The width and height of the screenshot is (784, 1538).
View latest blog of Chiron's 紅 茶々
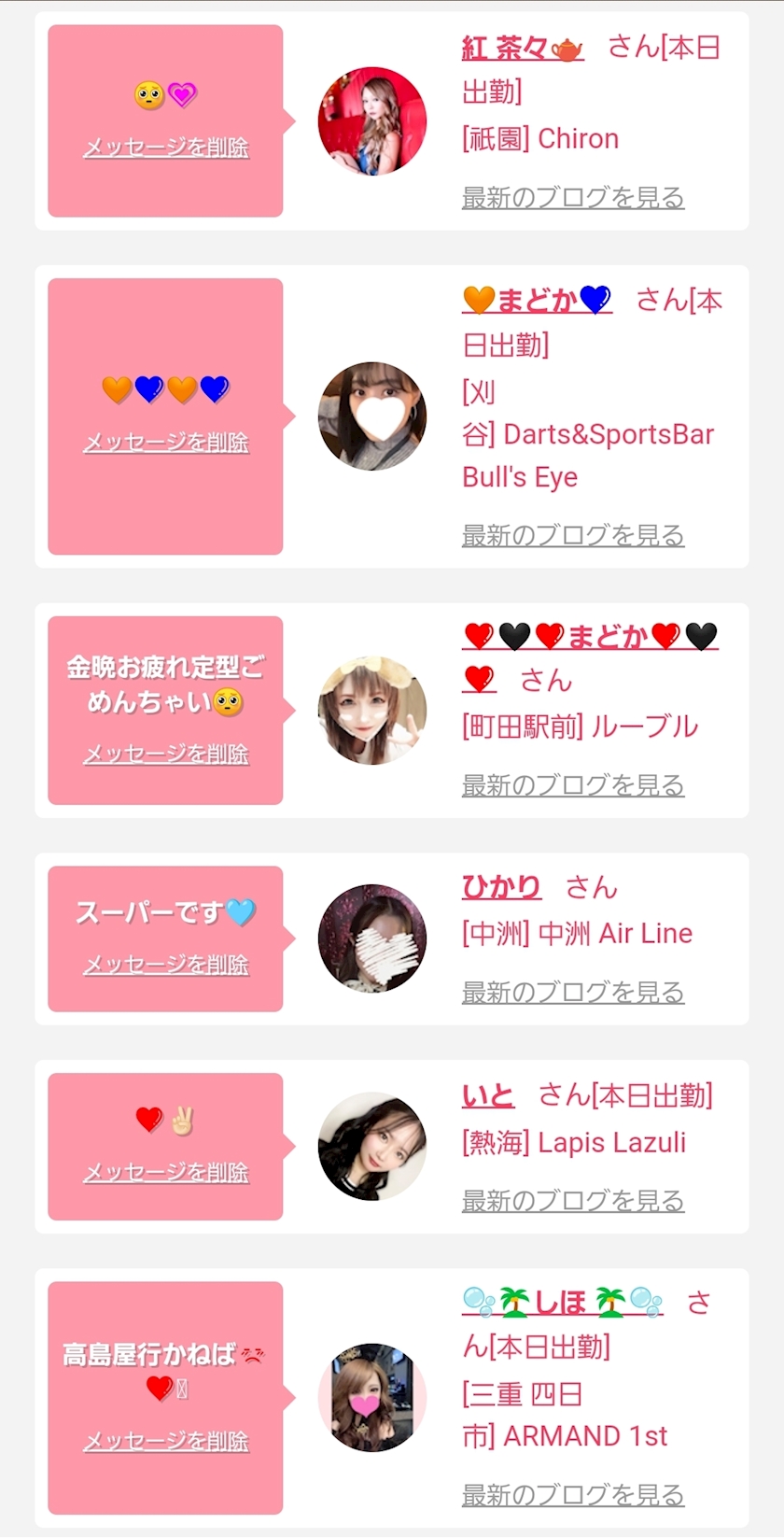point(573,197)
